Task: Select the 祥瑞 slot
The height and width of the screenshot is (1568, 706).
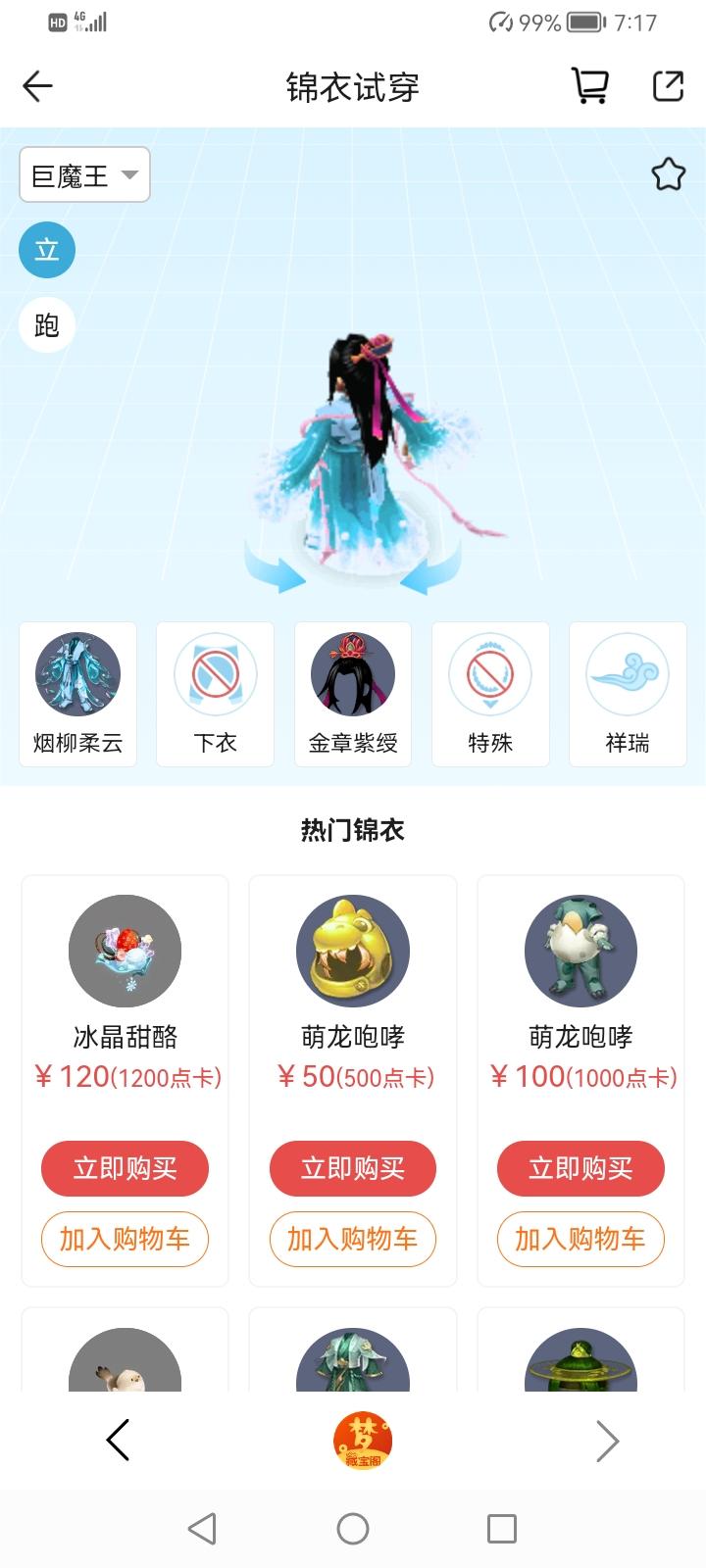Action: click(628, 694)
